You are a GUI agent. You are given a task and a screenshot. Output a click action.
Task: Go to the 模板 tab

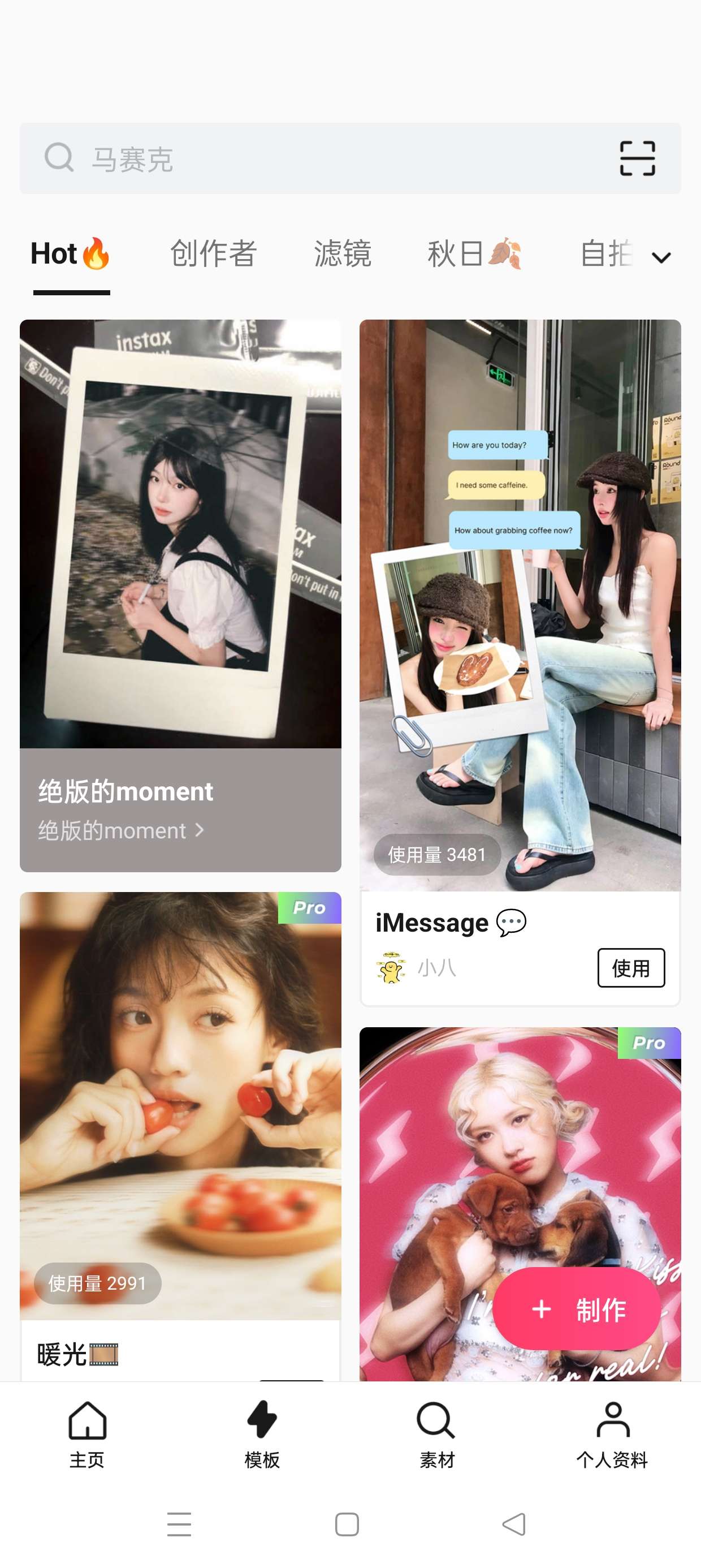click(x=262, y=1434)
